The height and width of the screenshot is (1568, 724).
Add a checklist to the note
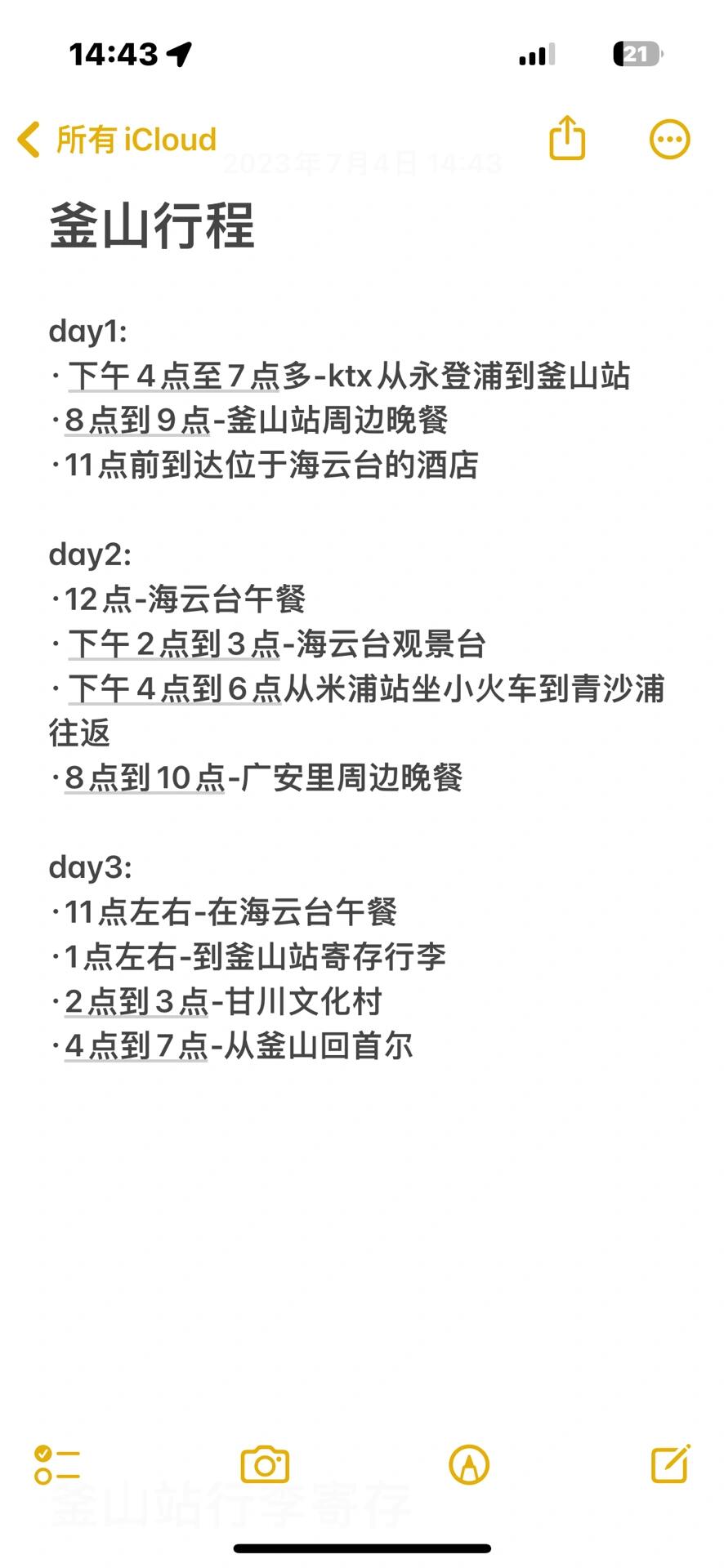(x=57, y=1464)
